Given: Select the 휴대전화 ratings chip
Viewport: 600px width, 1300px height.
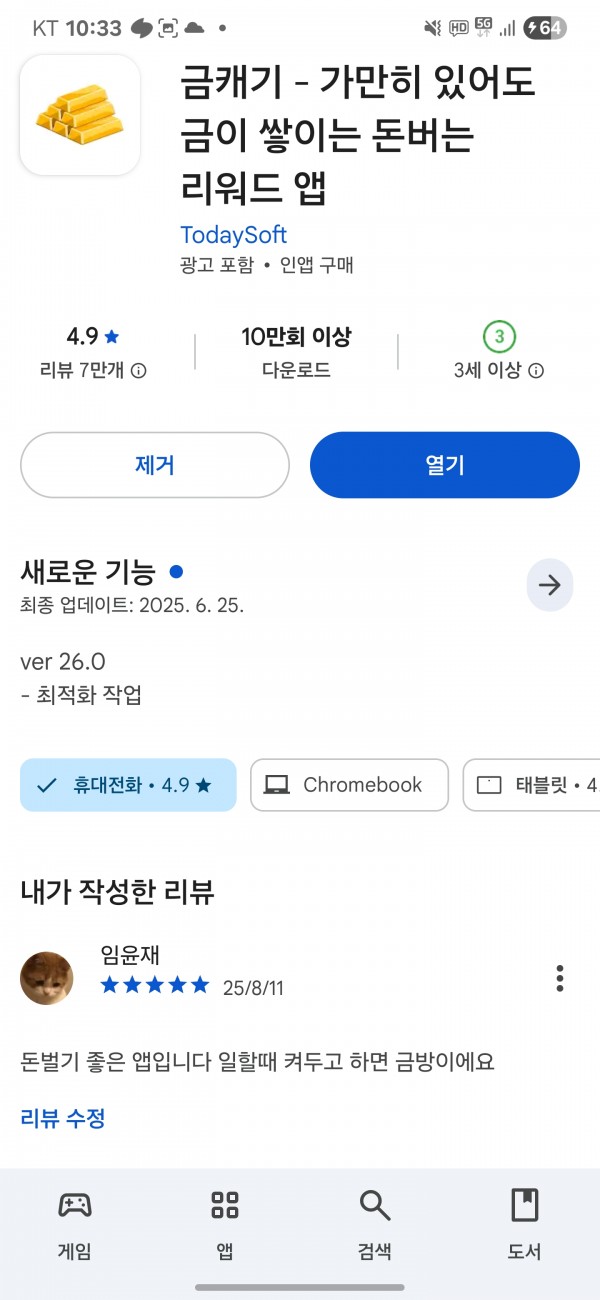Looking at the screenshot, I should click(x=128, y=785).
